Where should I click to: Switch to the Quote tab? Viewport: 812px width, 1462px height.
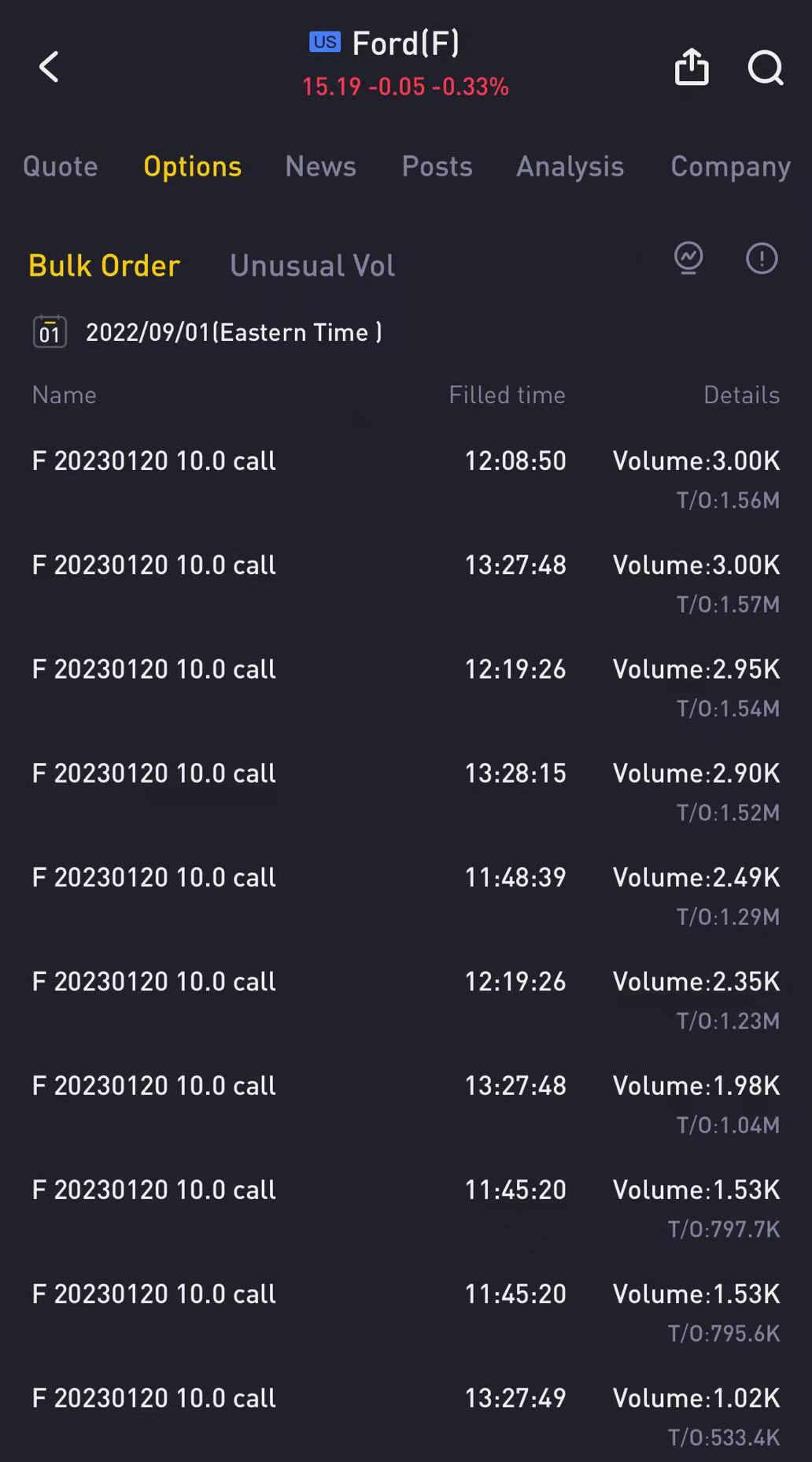(x=61, y=166)
